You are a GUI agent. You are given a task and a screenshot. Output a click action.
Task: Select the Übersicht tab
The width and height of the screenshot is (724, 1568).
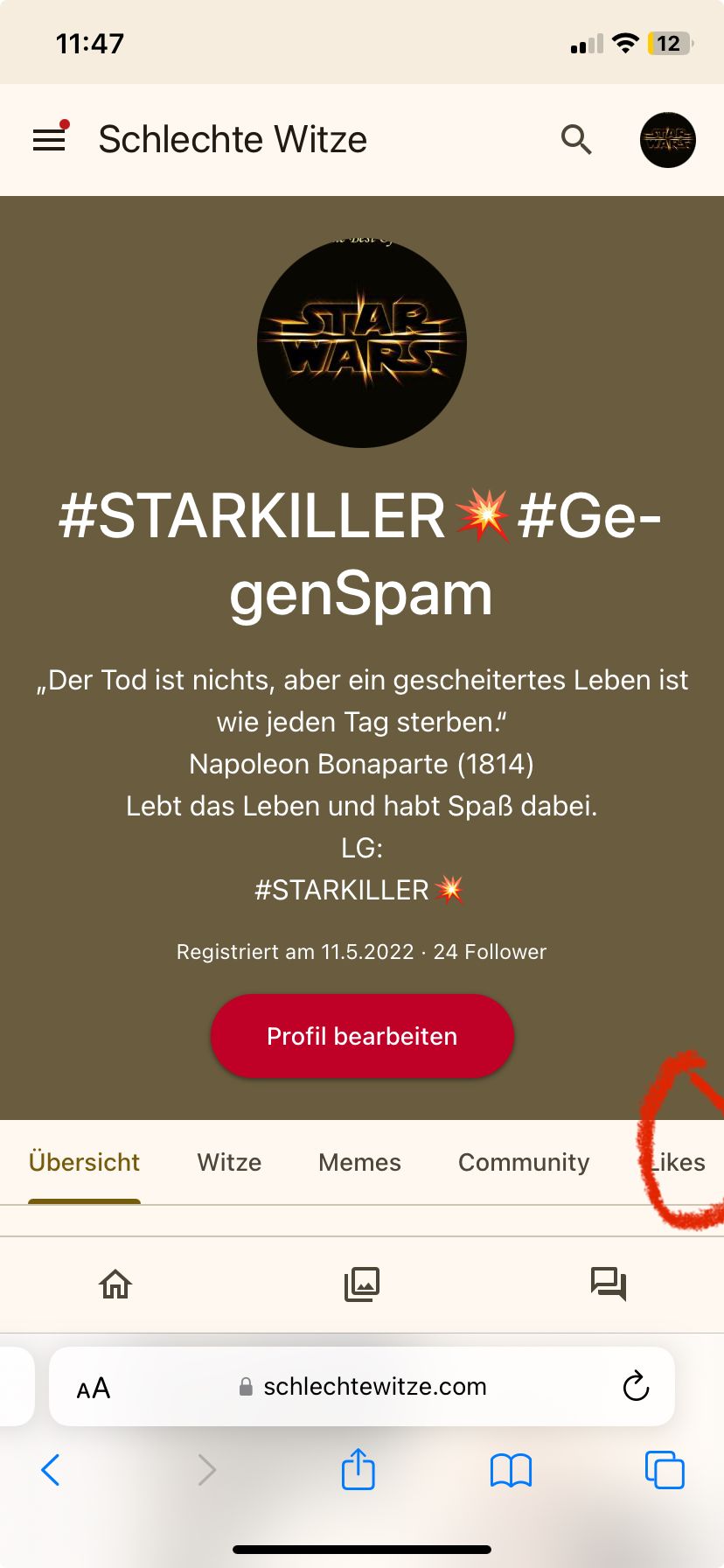pyautogui.click(x=84, y=1162)
